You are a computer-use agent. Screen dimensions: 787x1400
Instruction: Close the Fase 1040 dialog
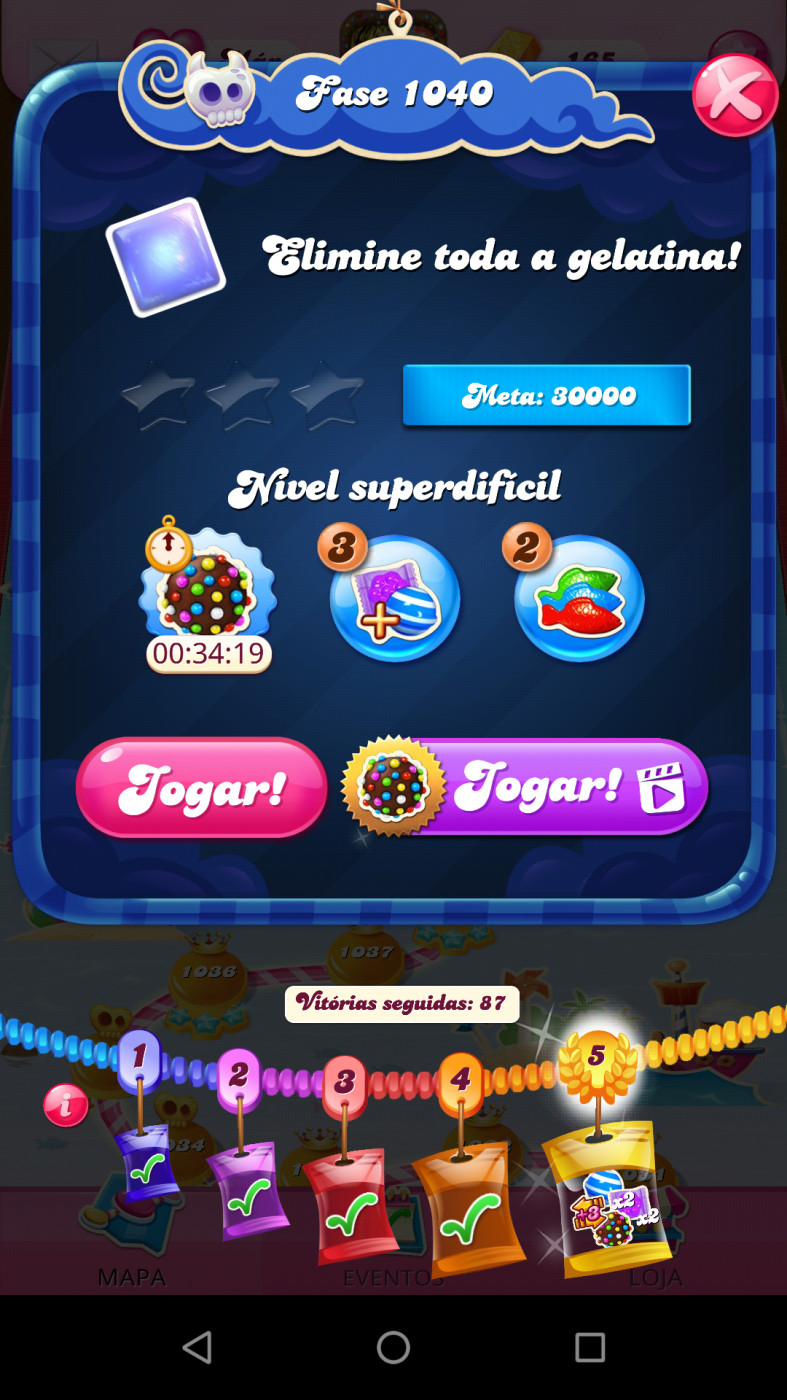click(x=735, y=96)
